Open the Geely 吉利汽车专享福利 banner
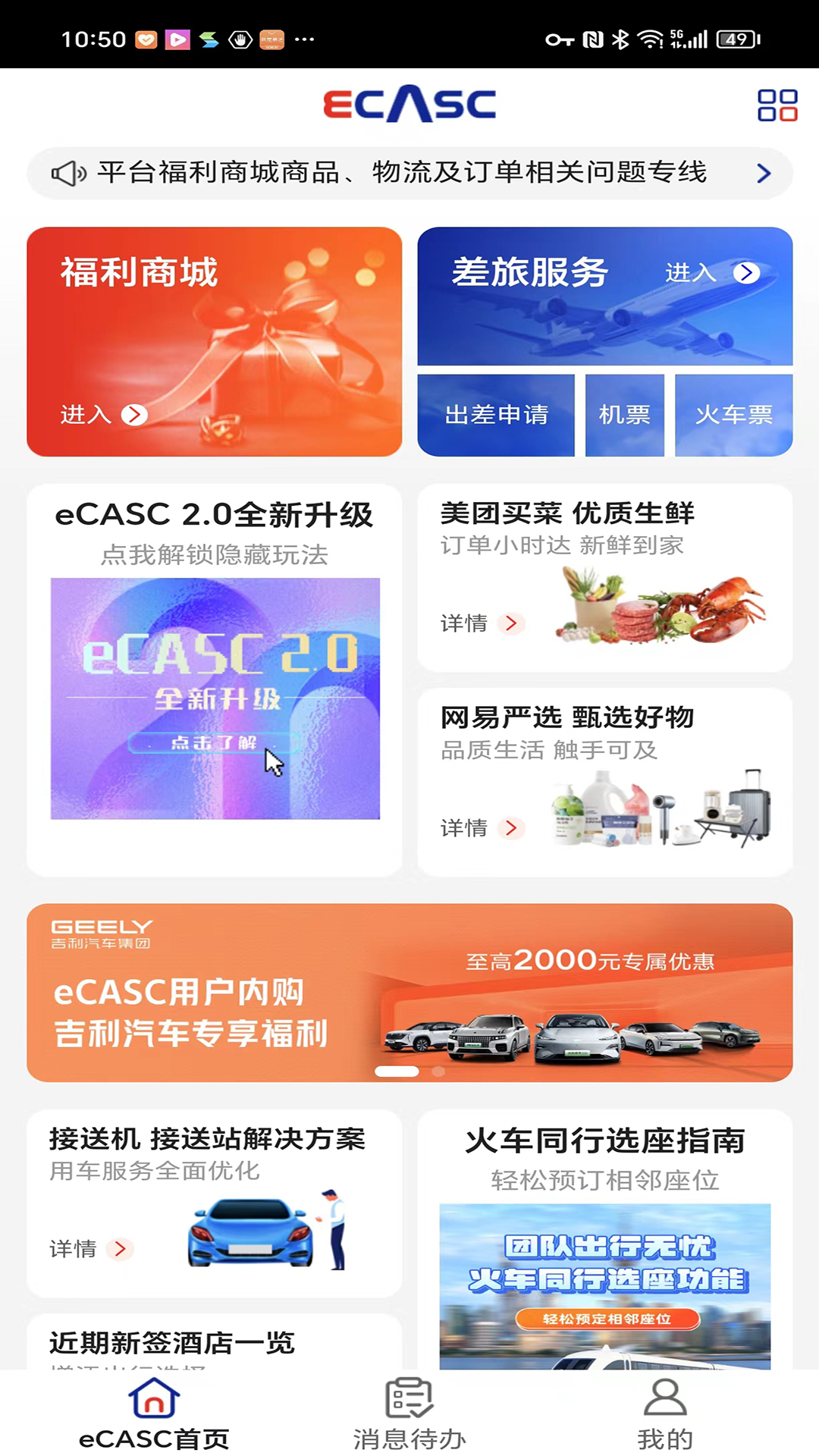 pos(409,992)
